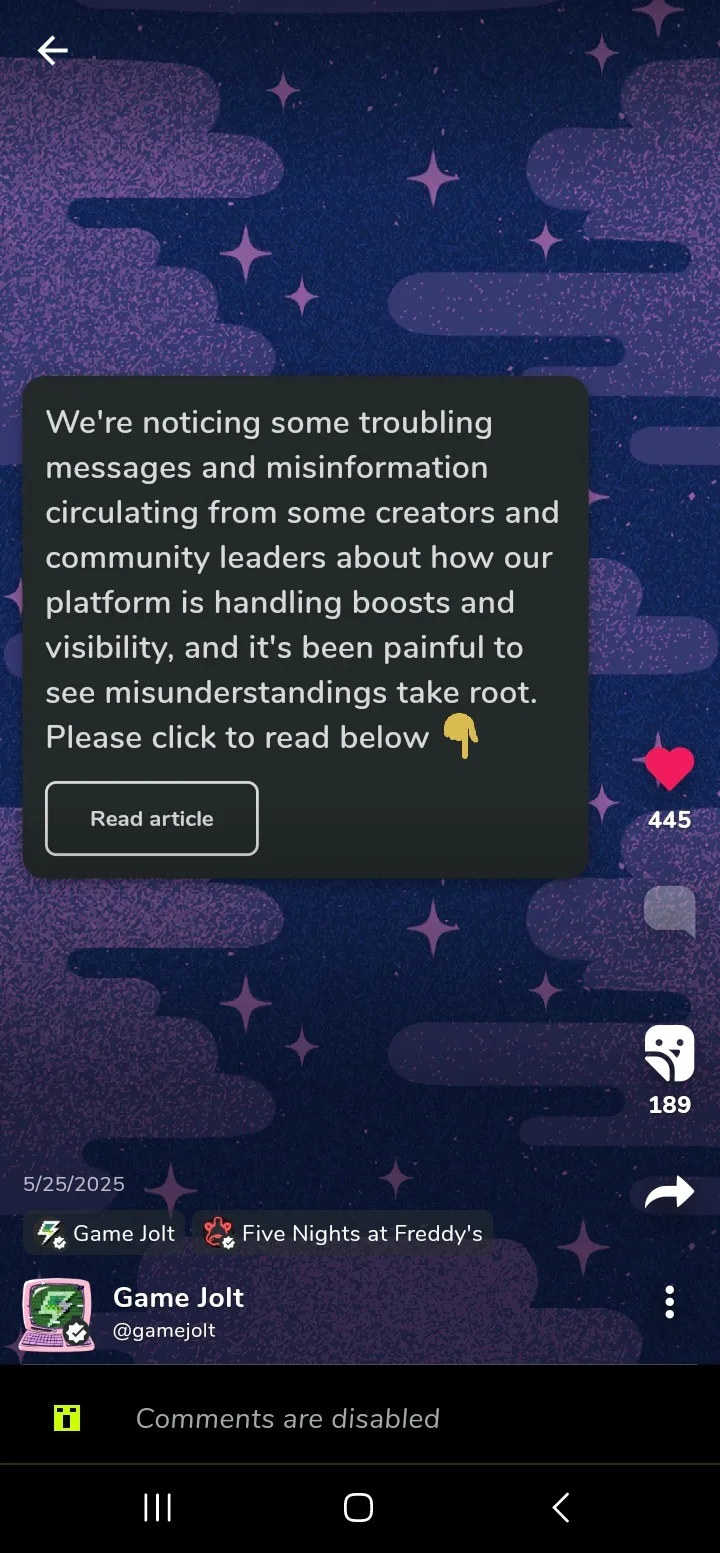720x1553 pixels.
Task: Go back using the top-left arrow
Action: (52, 50)
